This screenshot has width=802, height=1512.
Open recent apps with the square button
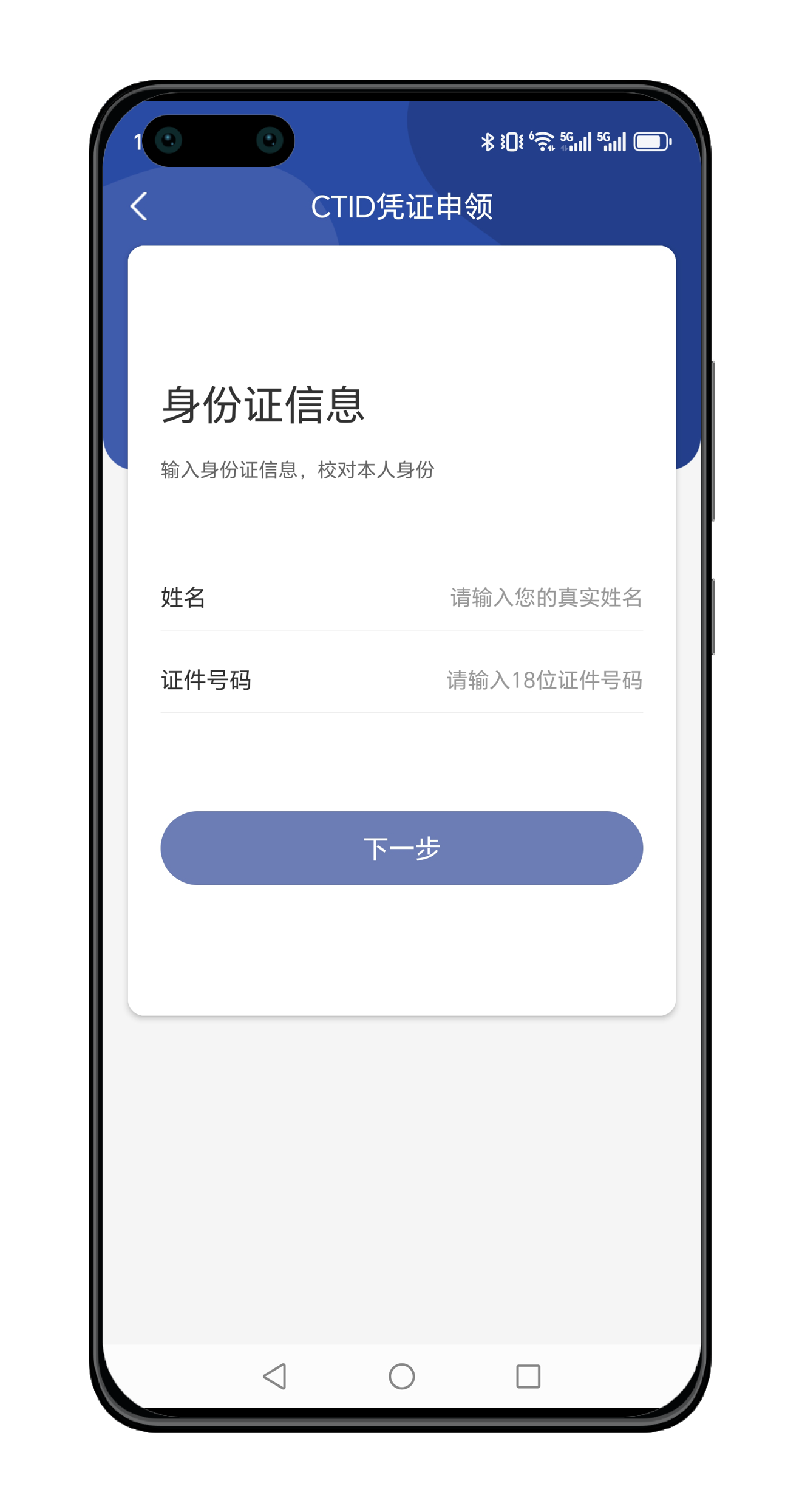tap(528, 1376)
